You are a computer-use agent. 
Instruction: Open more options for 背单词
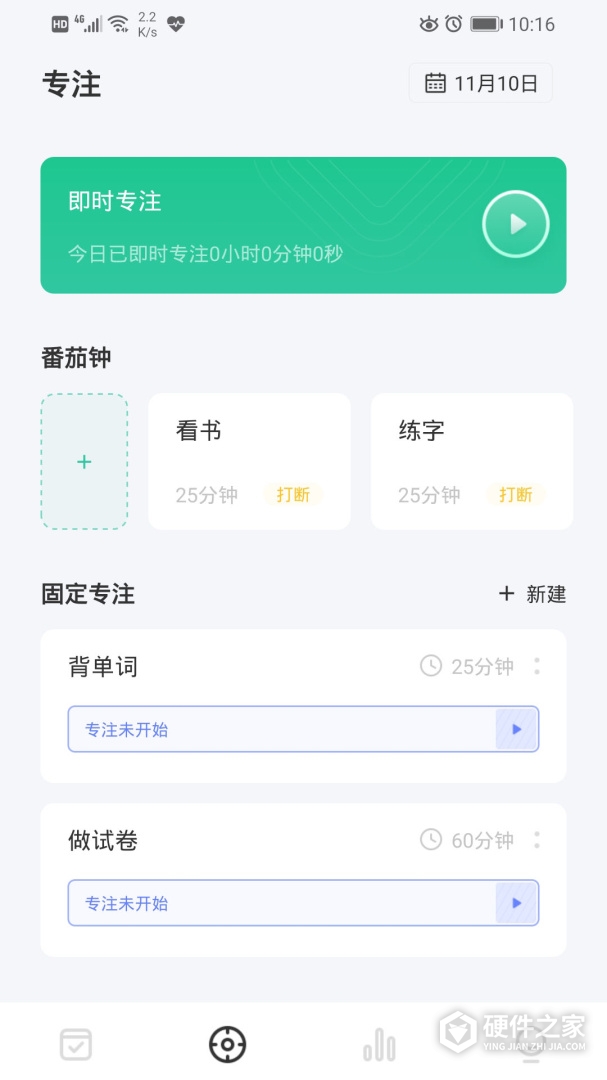(537, 666)
